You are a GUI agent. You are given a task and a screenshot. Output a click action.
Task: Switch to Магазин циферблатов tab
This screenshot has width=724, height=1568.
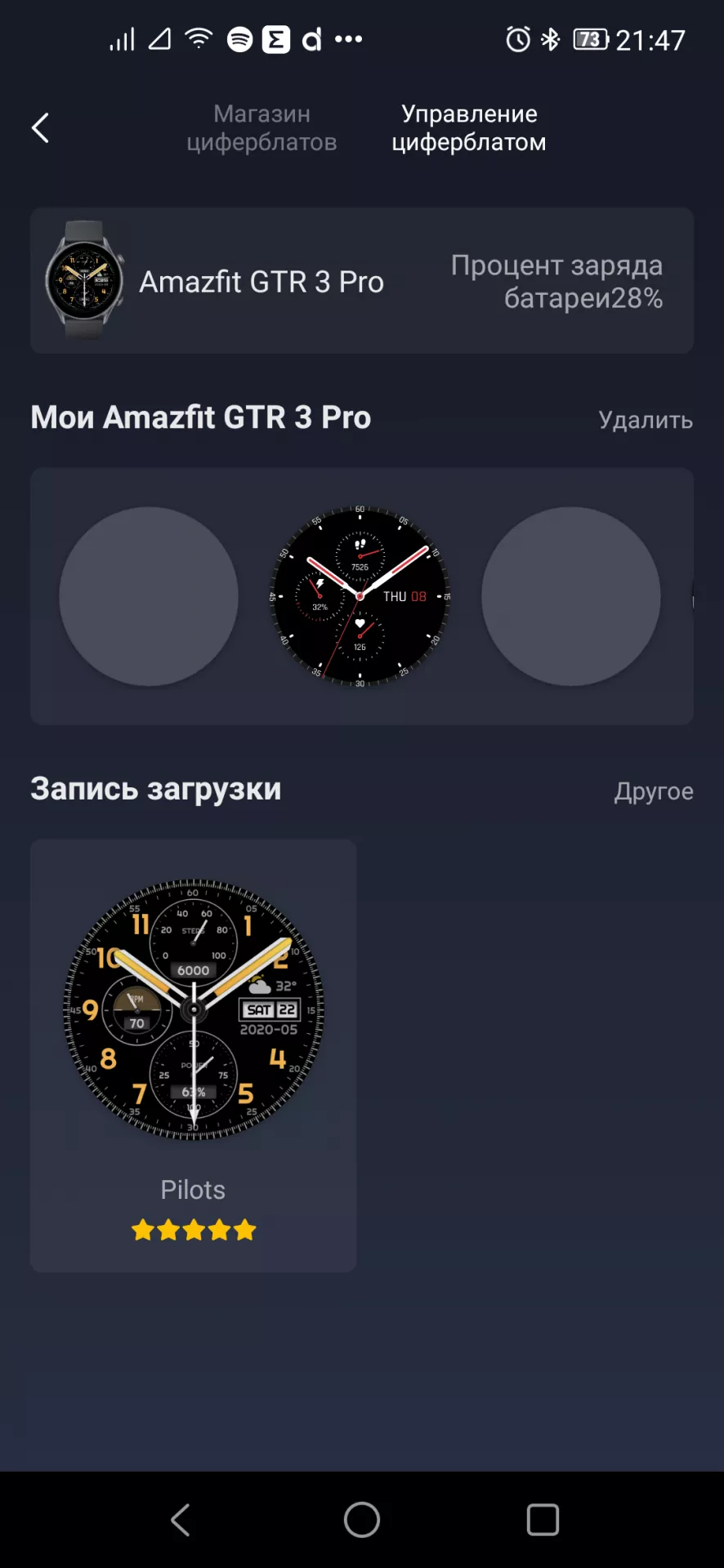(261, 128)
